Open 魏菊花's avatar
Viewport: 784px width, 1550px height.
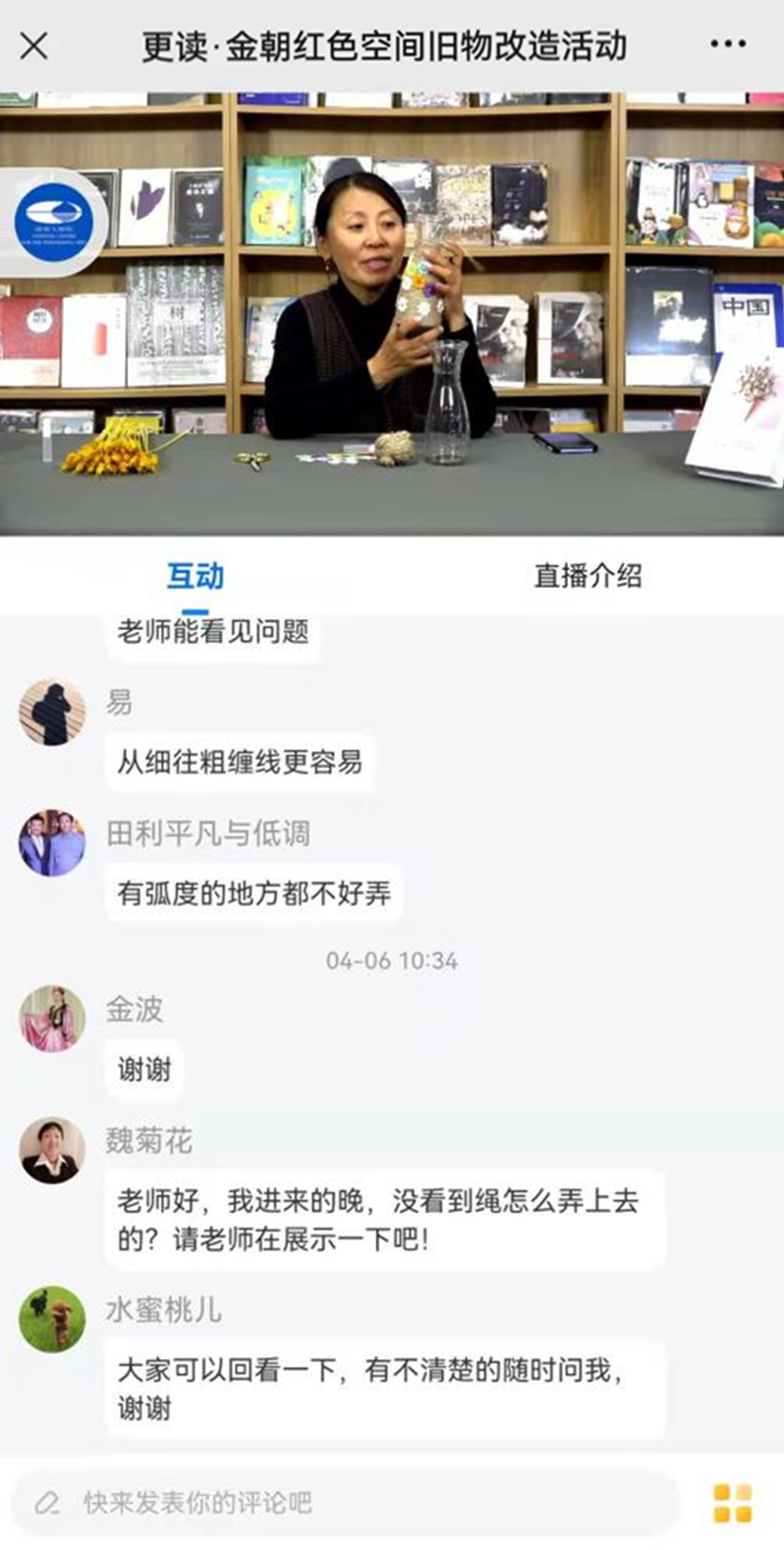50,1144
